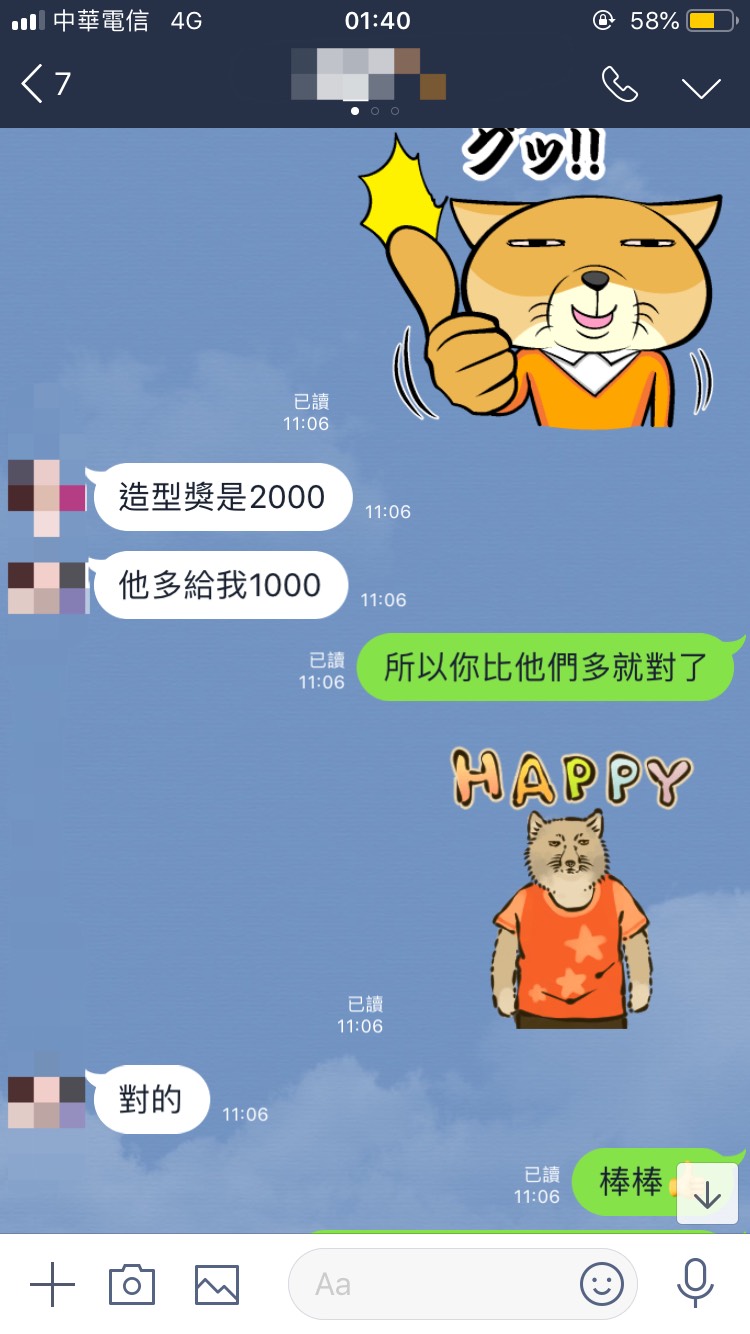This screenshot has height=1334, width=750.
Task: Open the camera to take a photo
Action: click(x=132, y=1284)
